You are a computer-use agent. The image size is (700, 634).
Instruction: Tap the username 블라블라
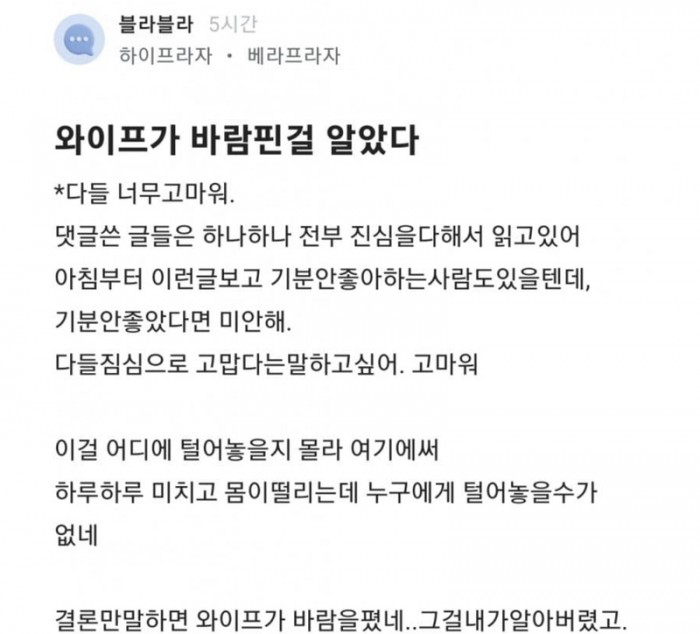(155, 25)
